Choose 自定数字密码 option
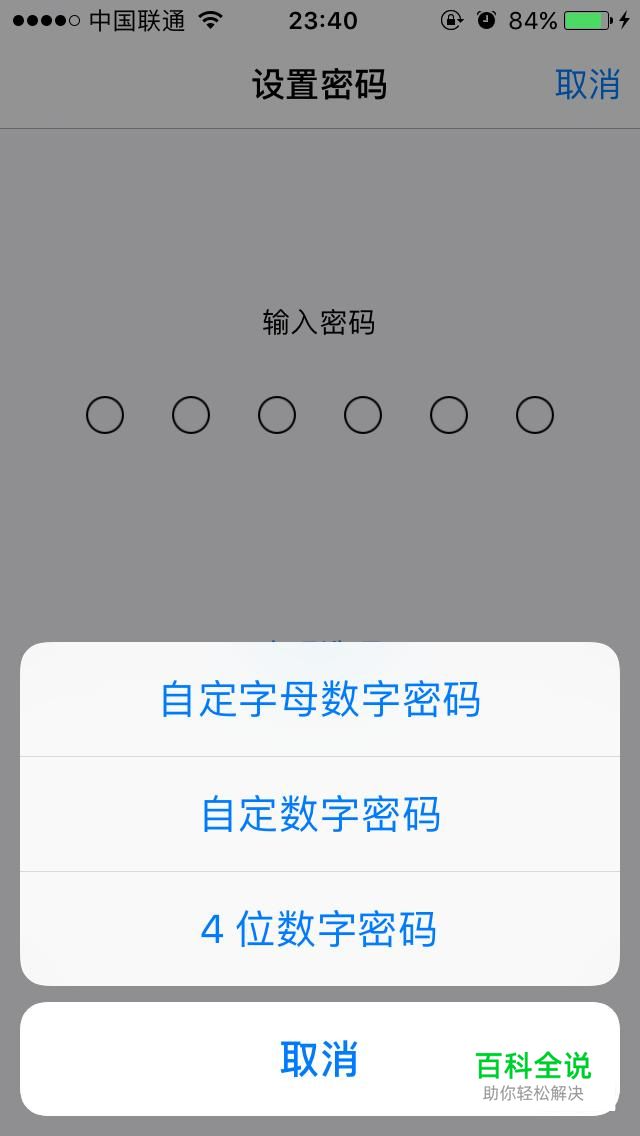The image size is (640, 1136). (320, 814)
